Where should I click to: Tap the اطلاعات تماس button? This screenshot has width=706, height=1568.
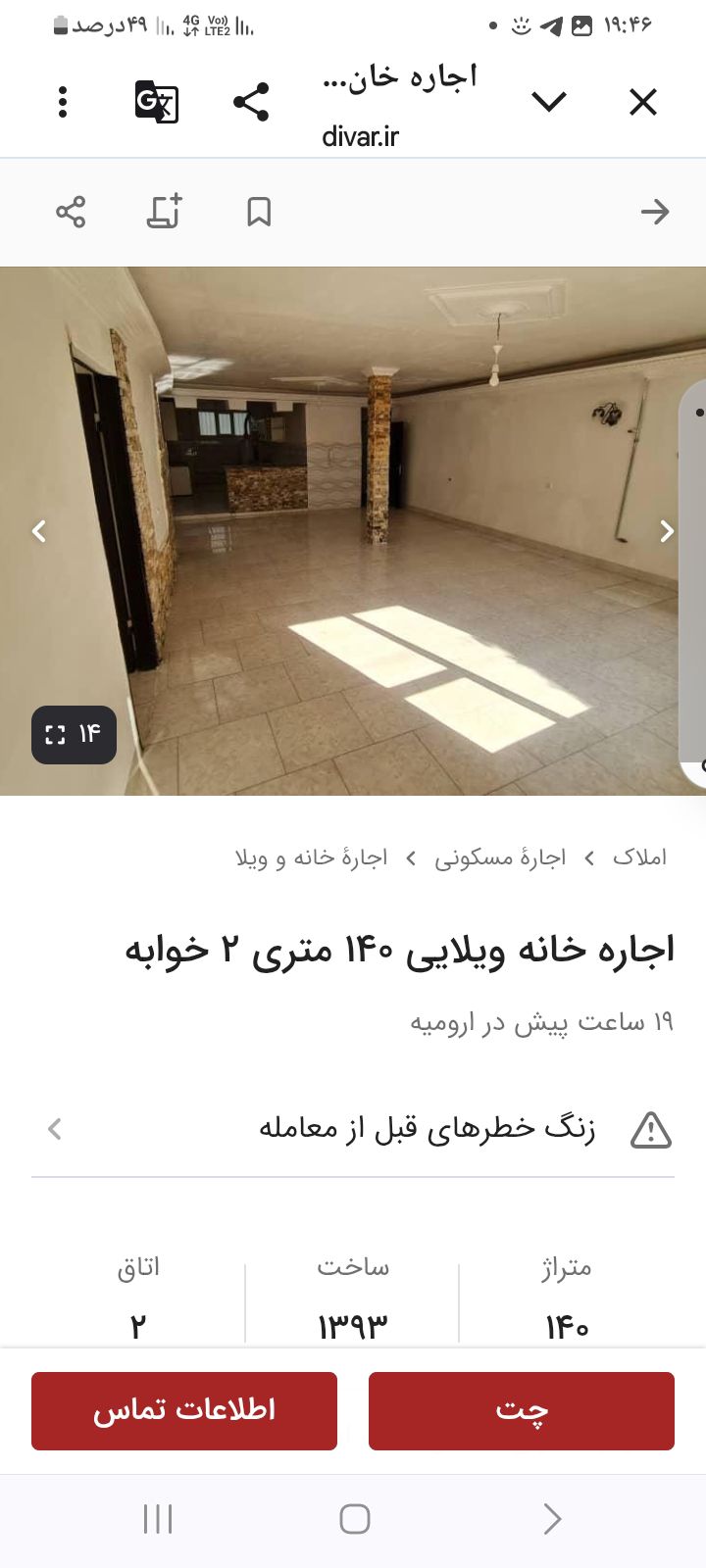pyautogui.click(x=184, y=1410)
